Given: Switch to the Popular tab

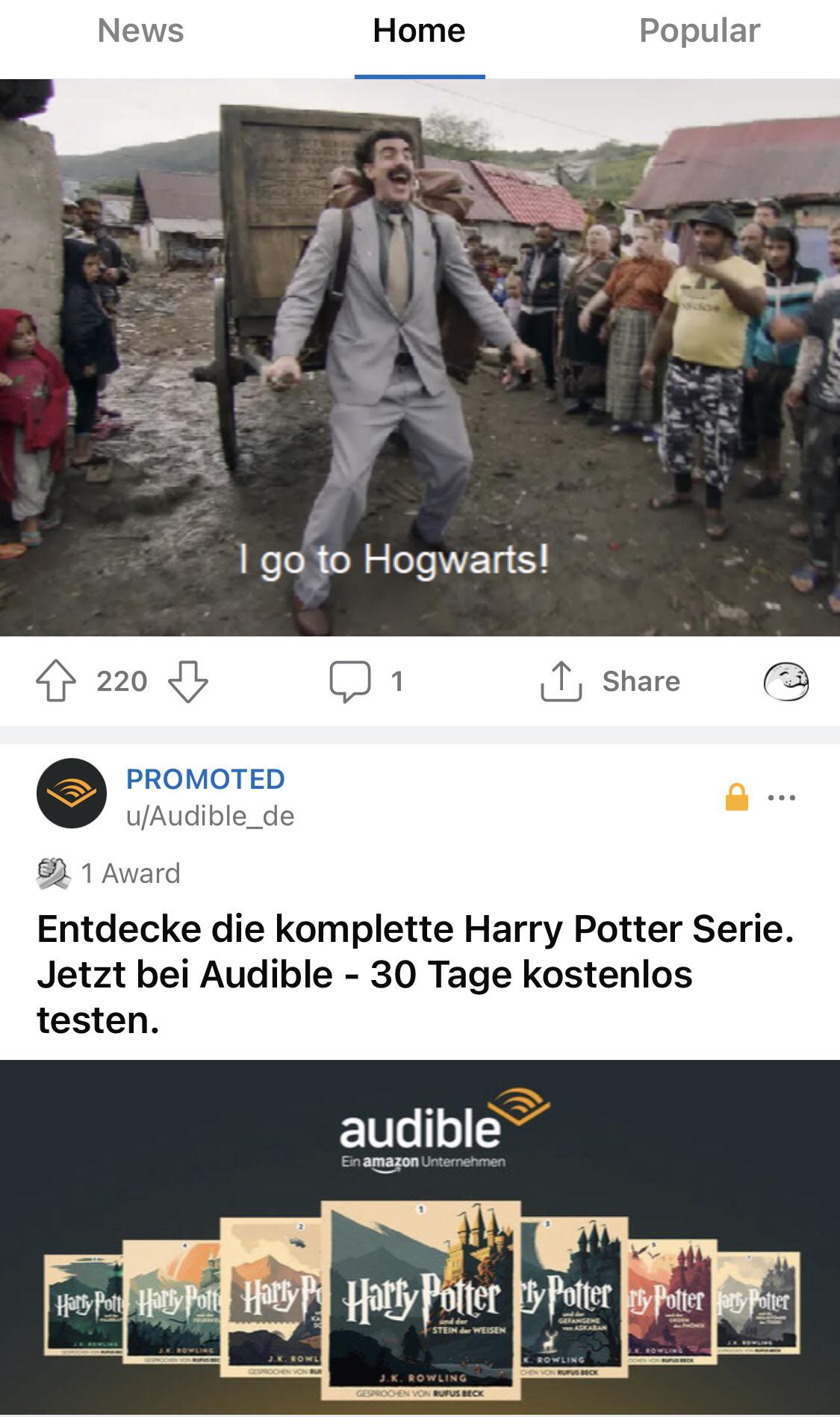Looking at the screenshot, I should coord(699,31).
